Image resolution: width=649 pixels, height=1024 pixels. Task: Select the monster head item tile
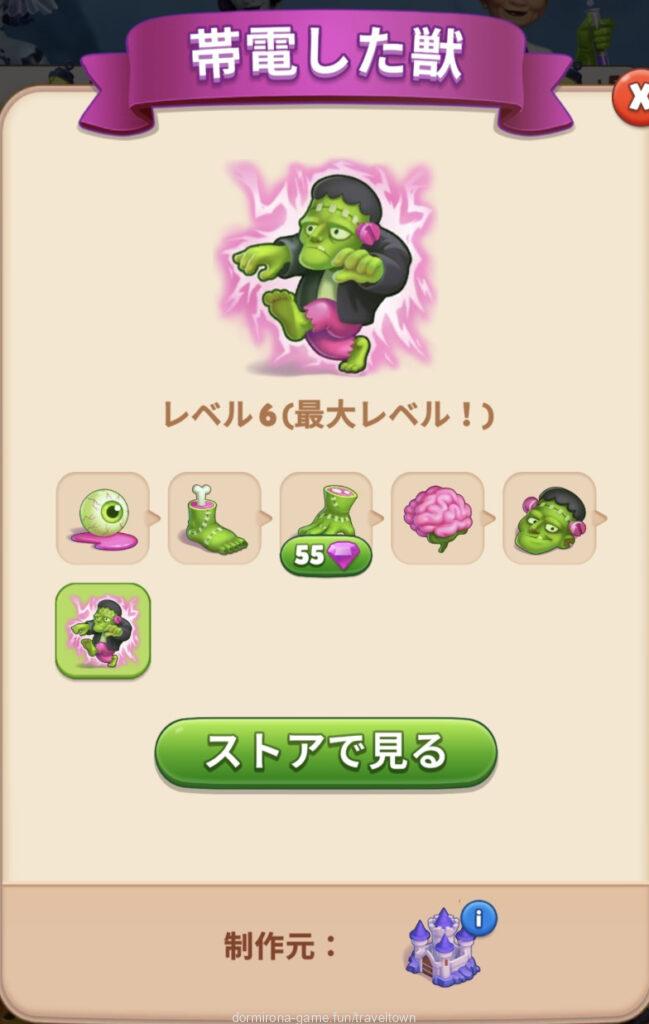[x=549, y=519]
